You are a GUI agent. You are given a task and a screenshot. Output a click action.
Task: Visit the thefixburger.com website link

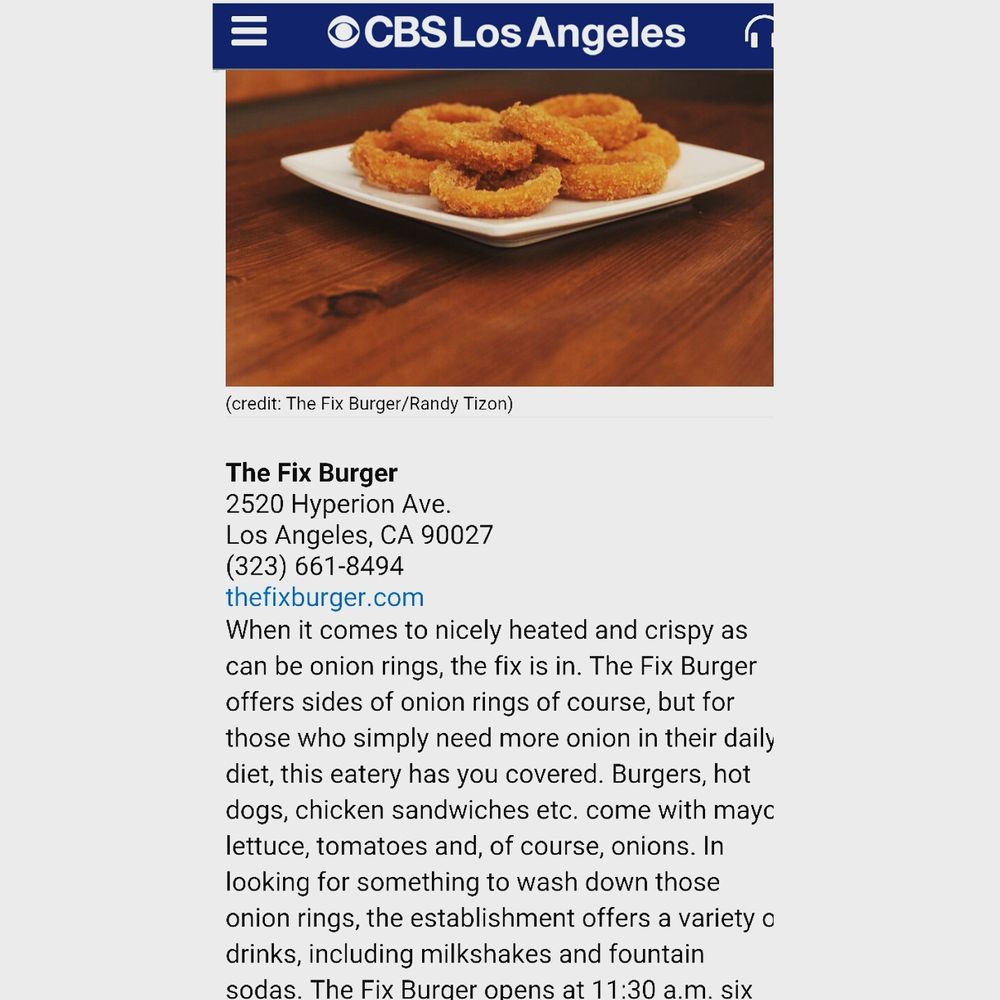tap(325, 598)
